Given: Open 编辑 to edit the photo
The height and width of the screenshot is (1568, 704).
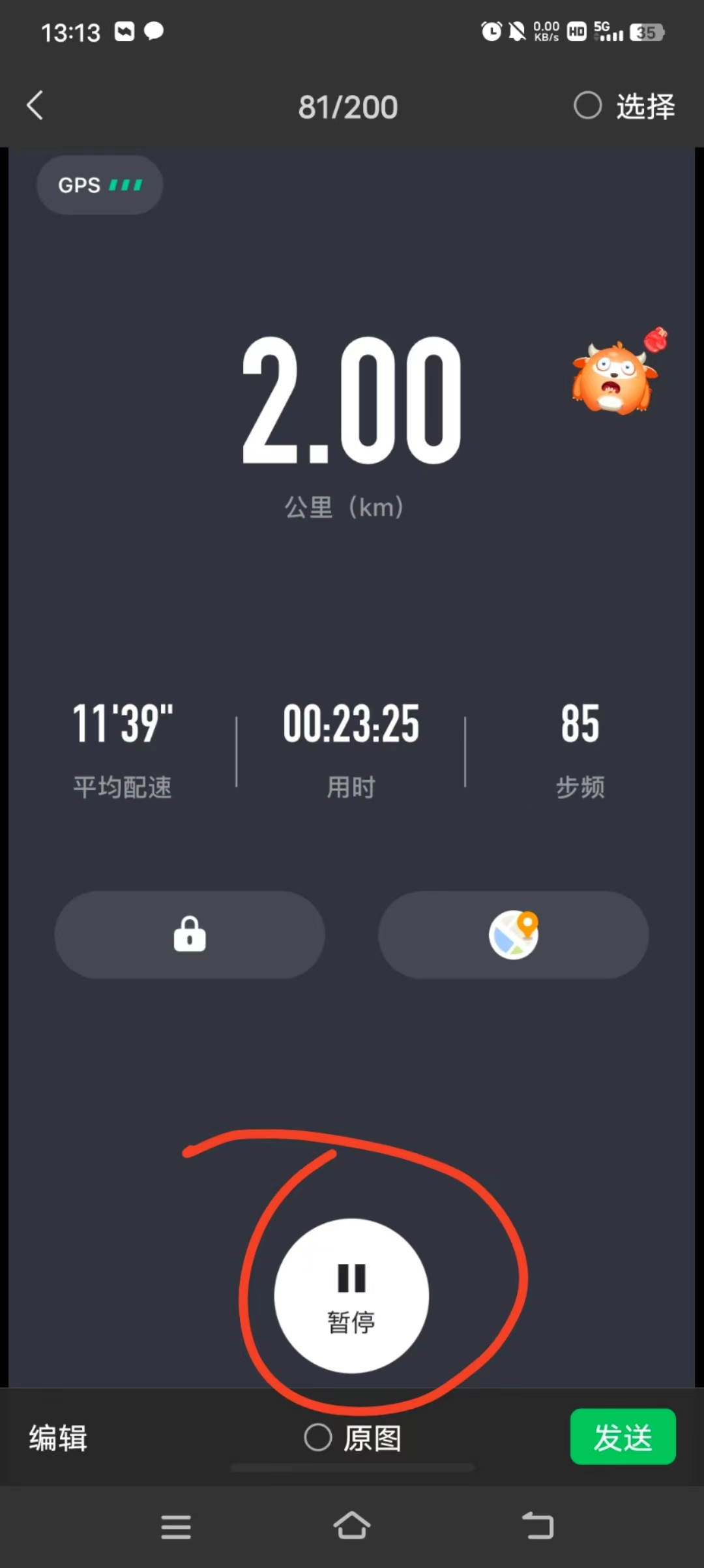Looking at the screenshot, I should point(57,1438).
